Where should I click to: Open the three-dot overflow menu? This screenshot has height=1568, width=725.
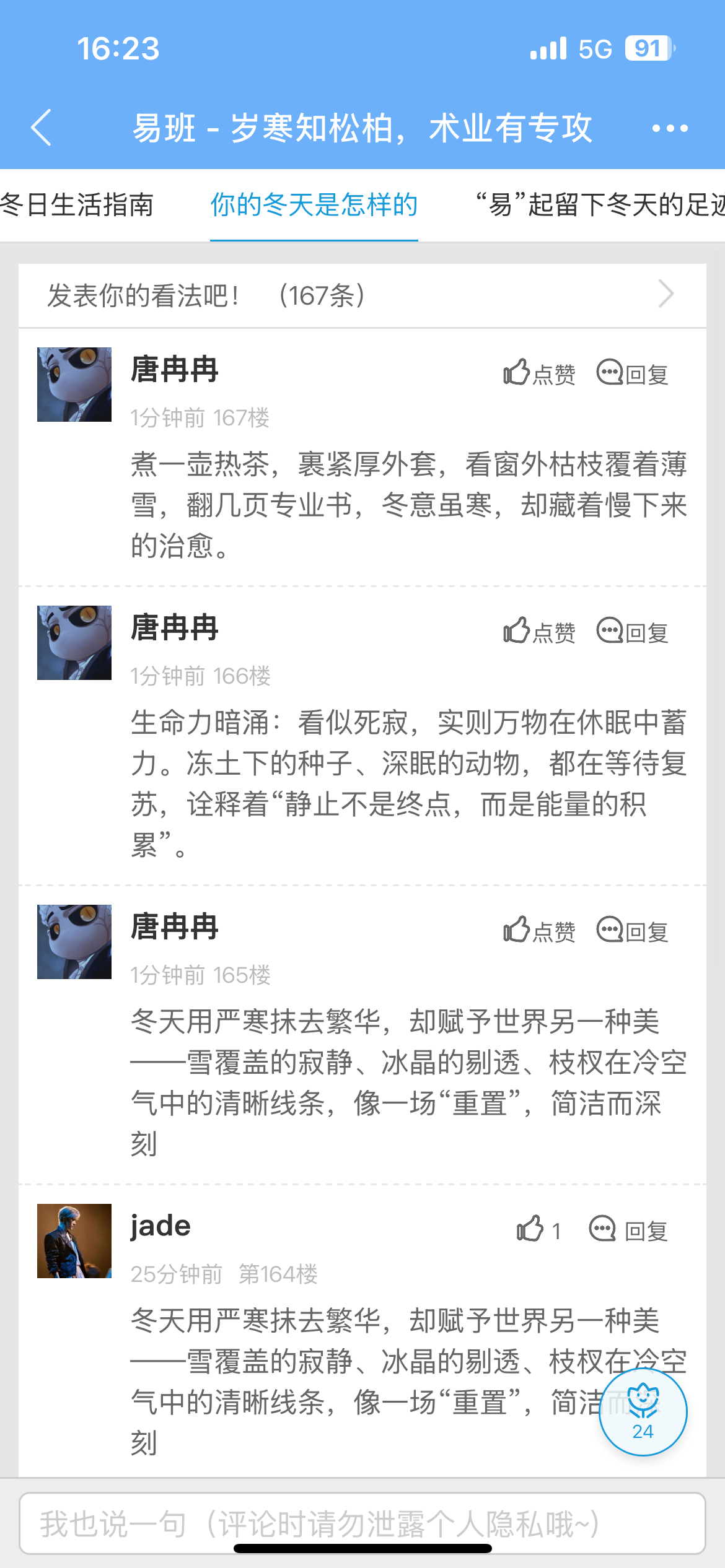click(670, 128)
